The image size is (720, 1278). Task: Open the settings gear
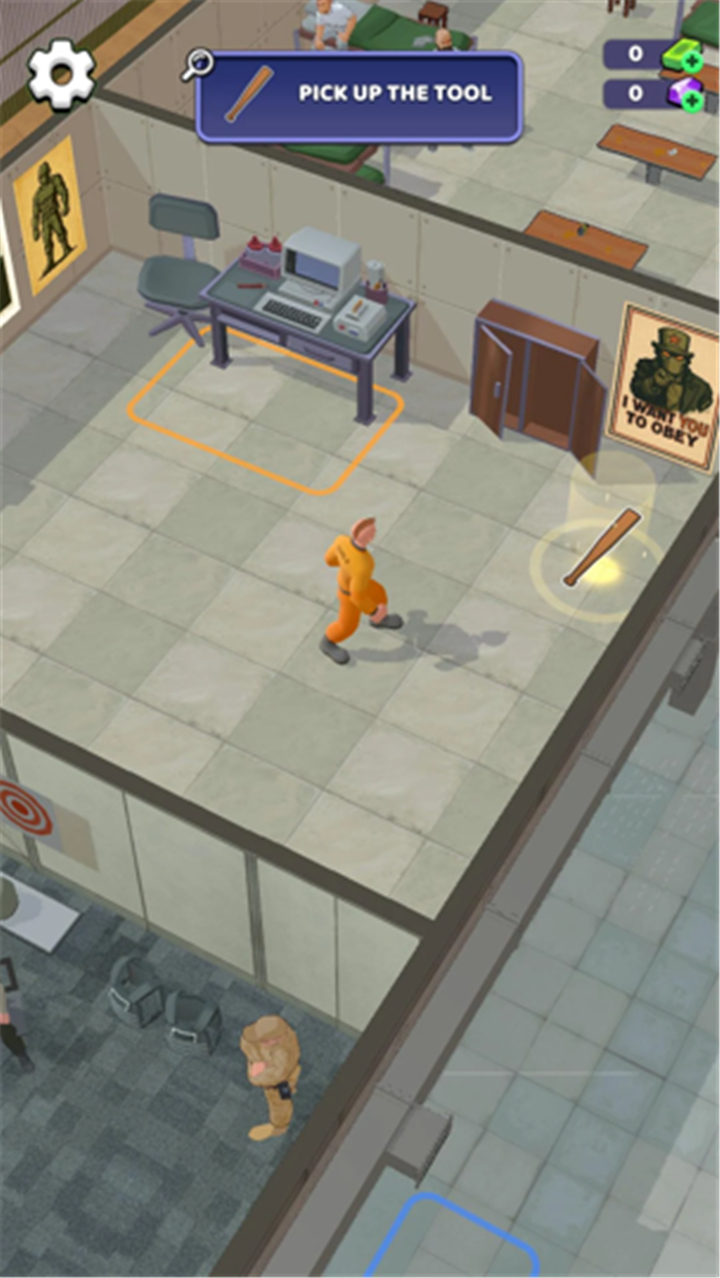pyautogui.click(x=61, y=73)
